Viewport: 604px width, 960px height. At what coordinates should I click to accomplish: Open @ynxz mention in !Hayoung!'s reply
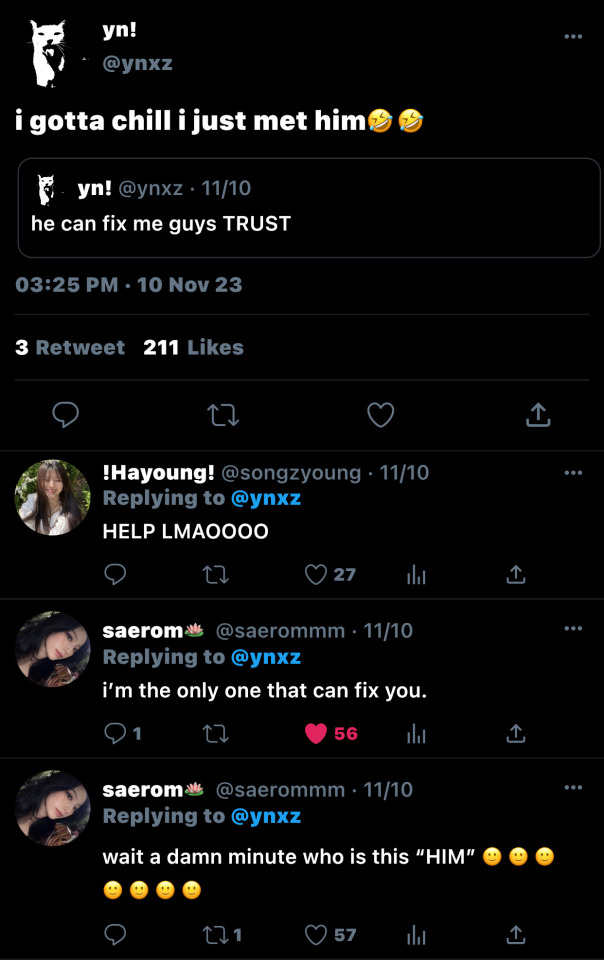pos(266,498)
